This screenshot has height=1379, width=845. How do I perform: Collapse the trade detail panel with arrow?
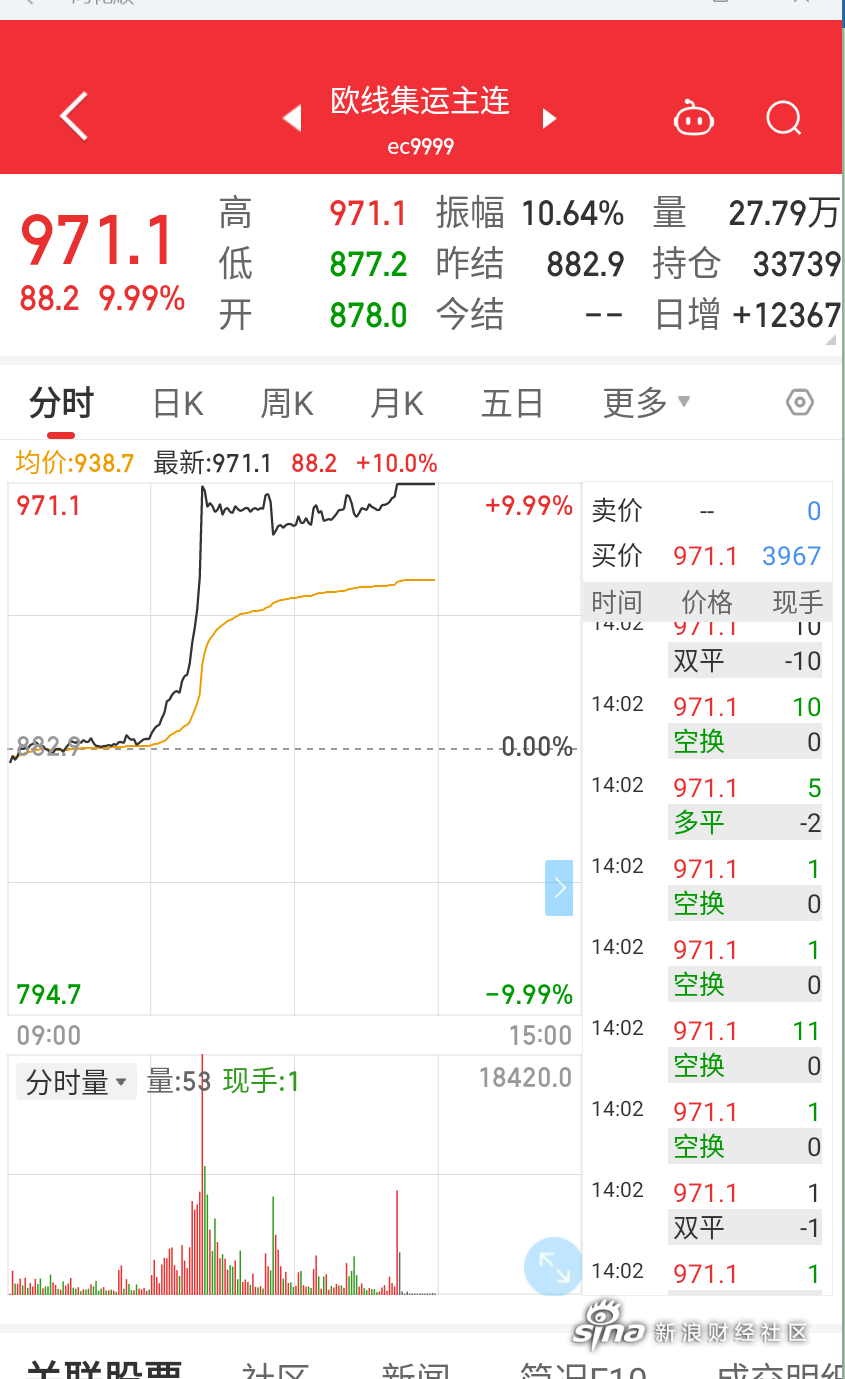[559, 888]
